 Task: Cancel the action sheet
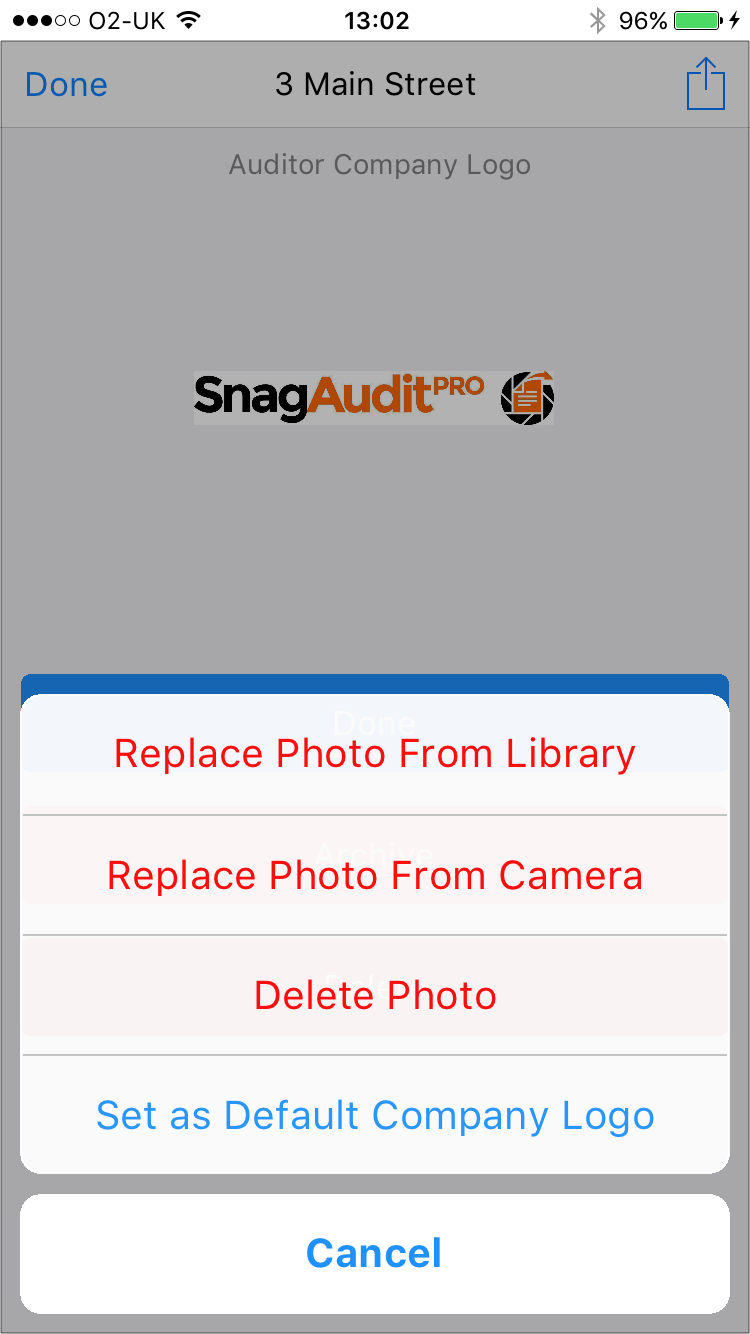375,1253
